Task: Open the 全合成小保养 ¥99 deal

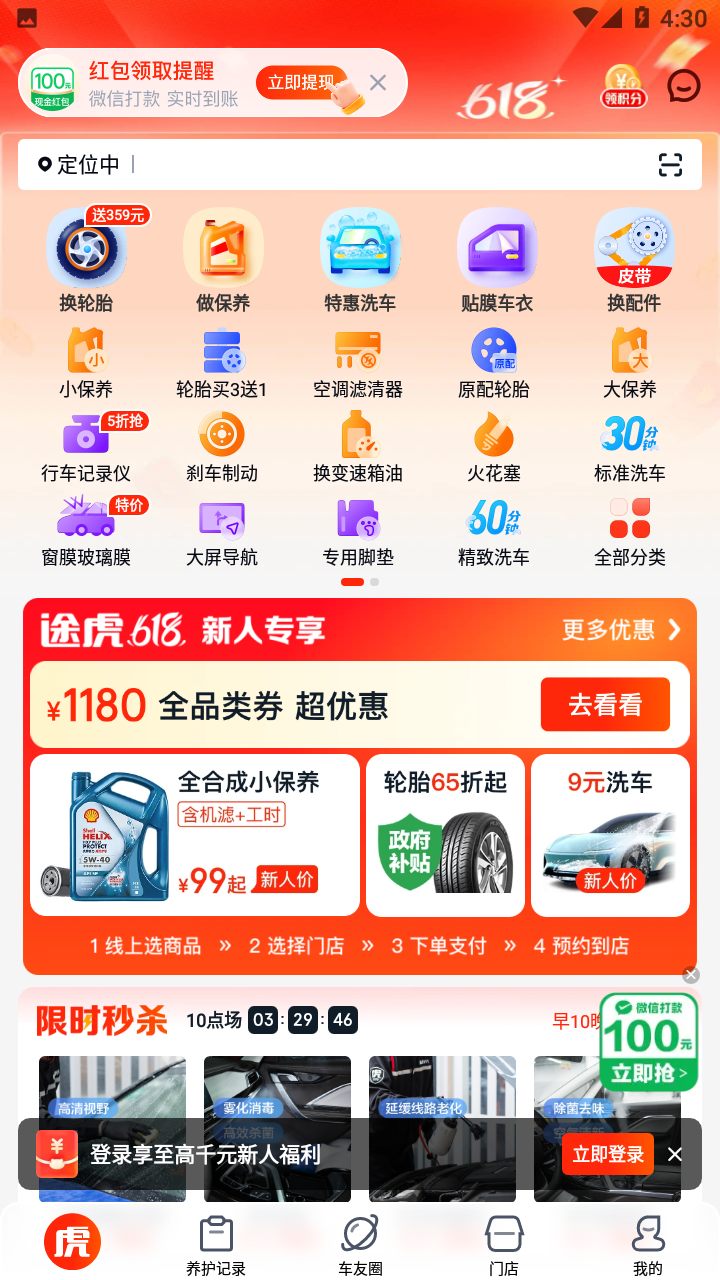Action: (x=195, y=835)
